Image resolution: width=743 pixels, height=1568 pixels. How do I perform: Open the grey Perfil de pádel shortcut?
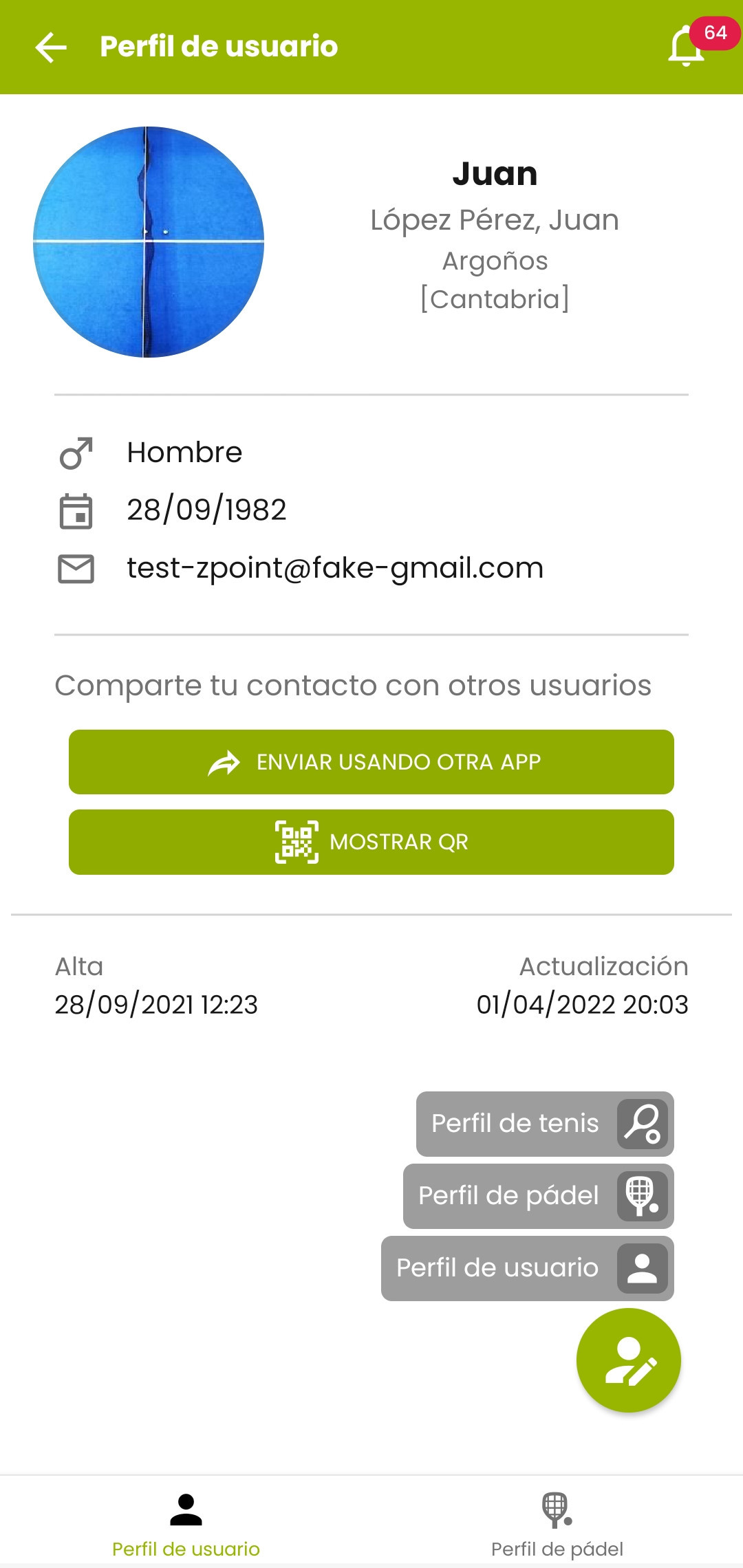(x=538, y=1196)
